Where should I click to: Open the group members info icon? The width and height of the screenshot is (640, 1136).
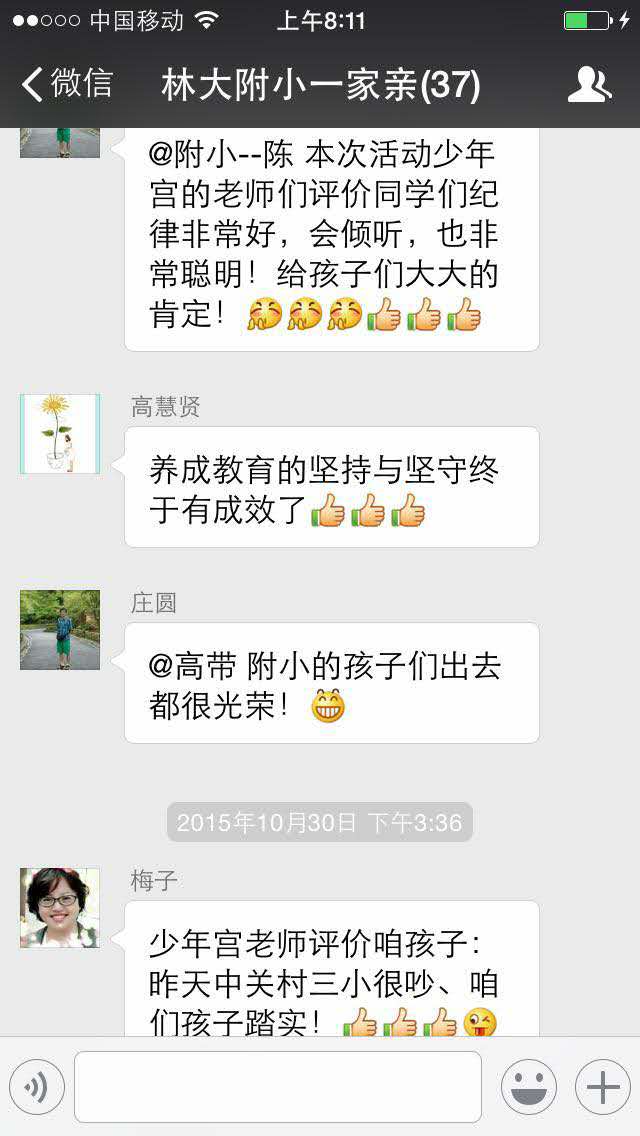[x=589, y=85]
